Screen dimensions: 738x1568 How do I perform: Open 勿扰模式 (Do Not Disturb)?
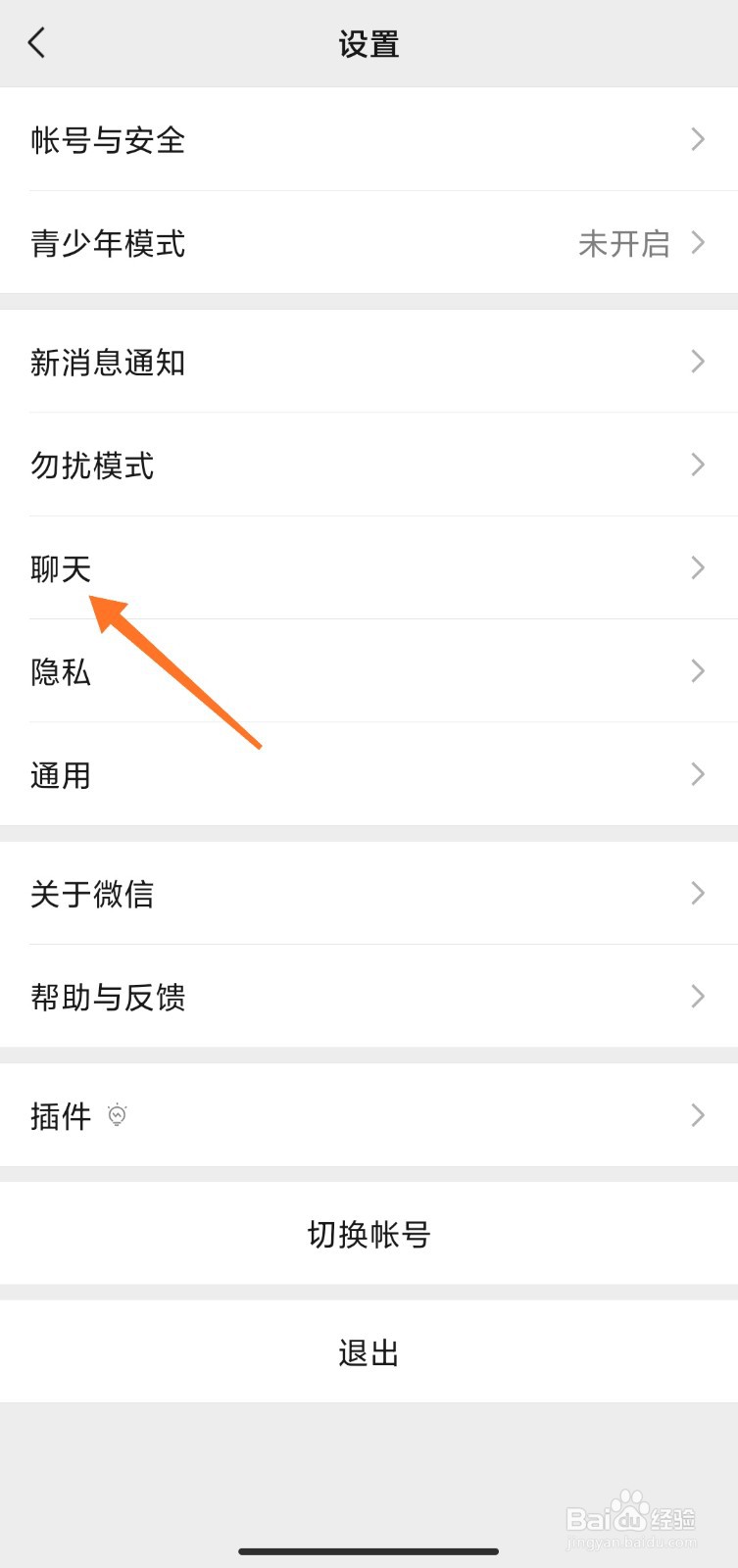pyautogui.click(x=92, y=465)
